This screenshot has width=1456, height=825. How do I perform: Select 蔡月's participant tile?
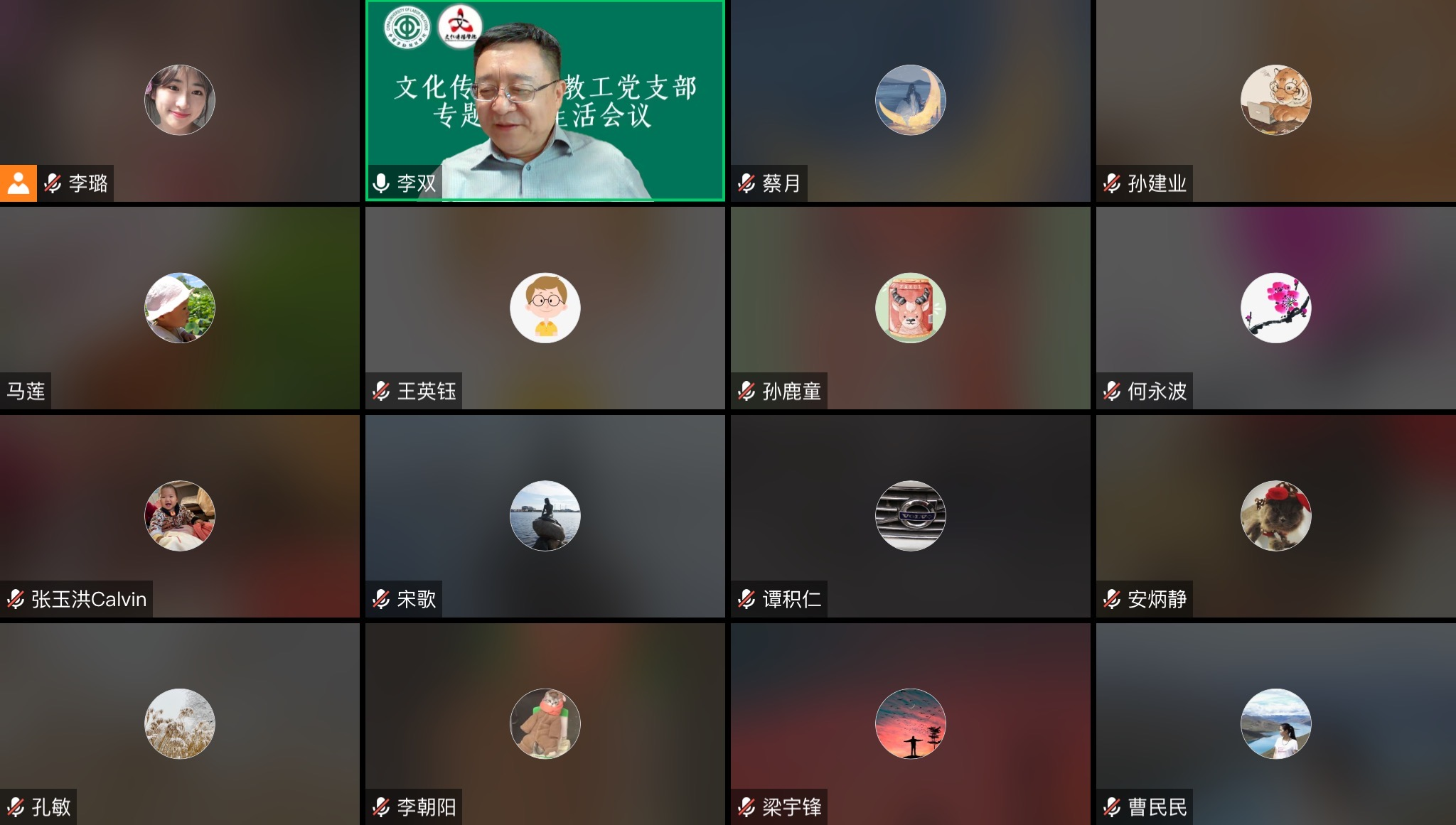click(x=910, y=100)
